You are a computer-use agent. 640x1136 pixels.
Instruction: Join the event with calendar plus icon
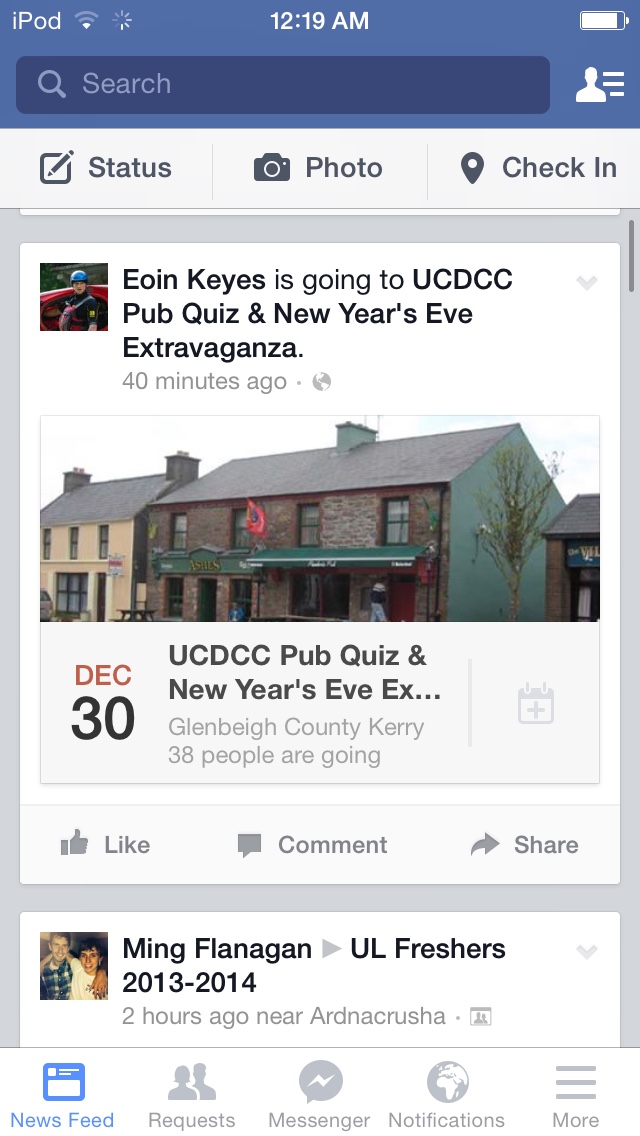click(x=536, y=703)
